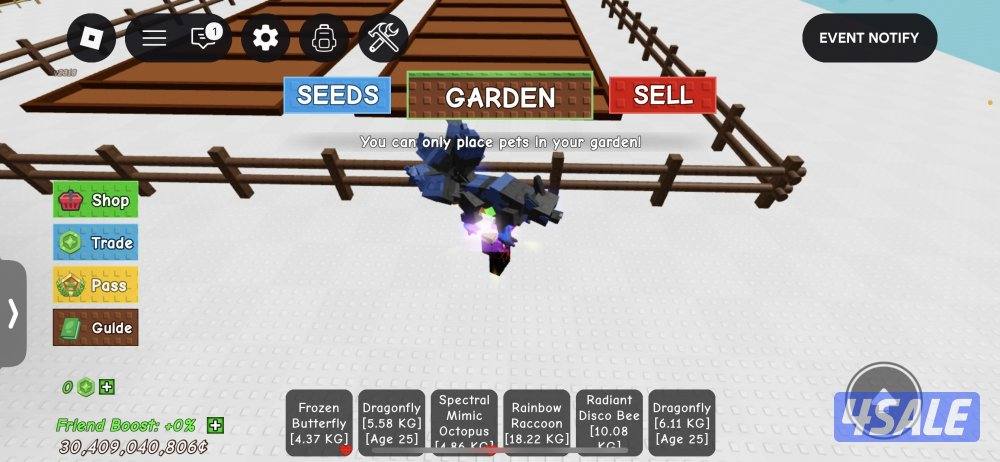The image size is (1000, 462).
Task: Tap the EVENT NOTIFY button
Action: pos(869,38)
